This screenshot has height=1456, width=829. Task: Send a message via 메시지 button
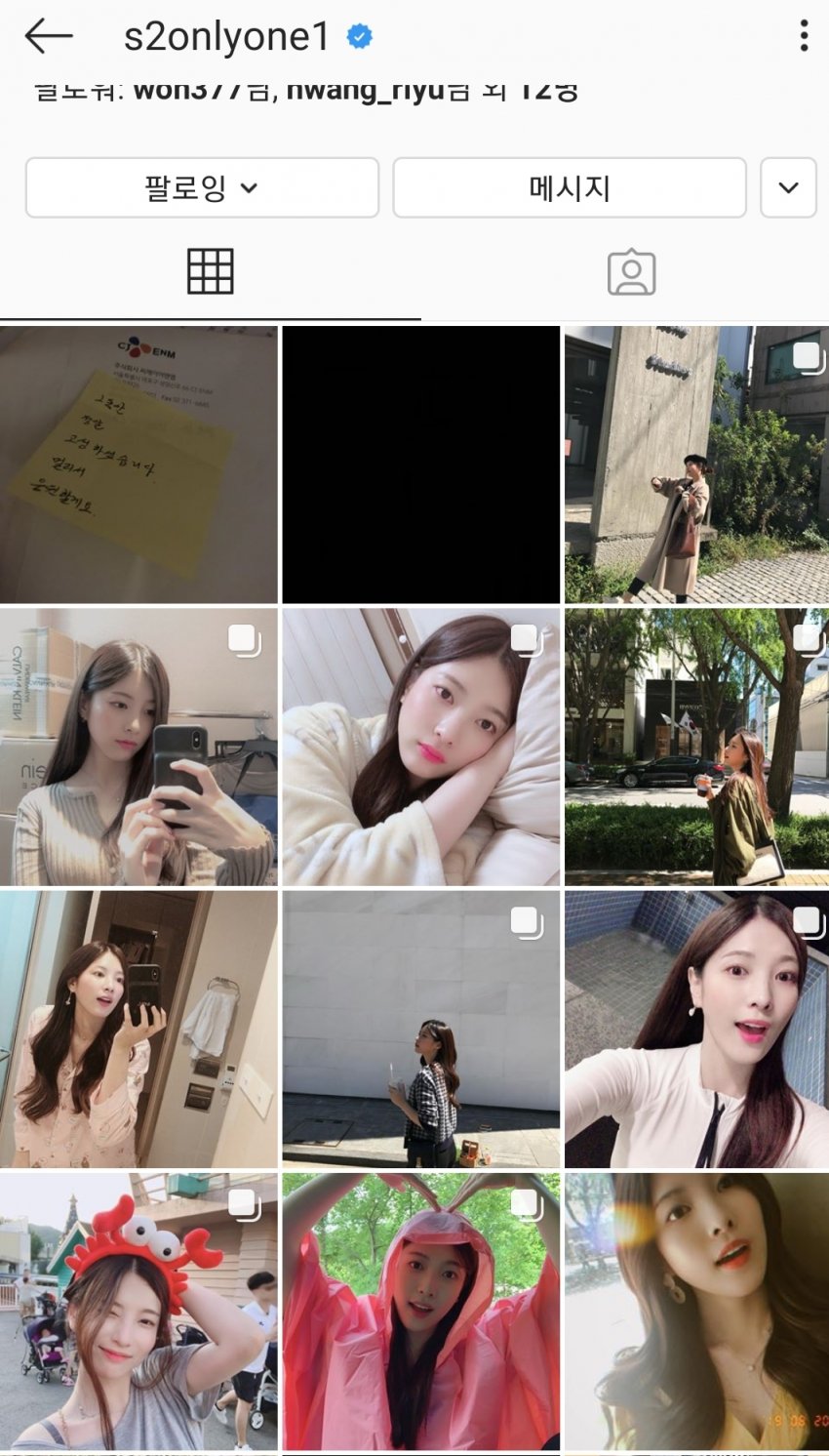(x=570, y=187)
